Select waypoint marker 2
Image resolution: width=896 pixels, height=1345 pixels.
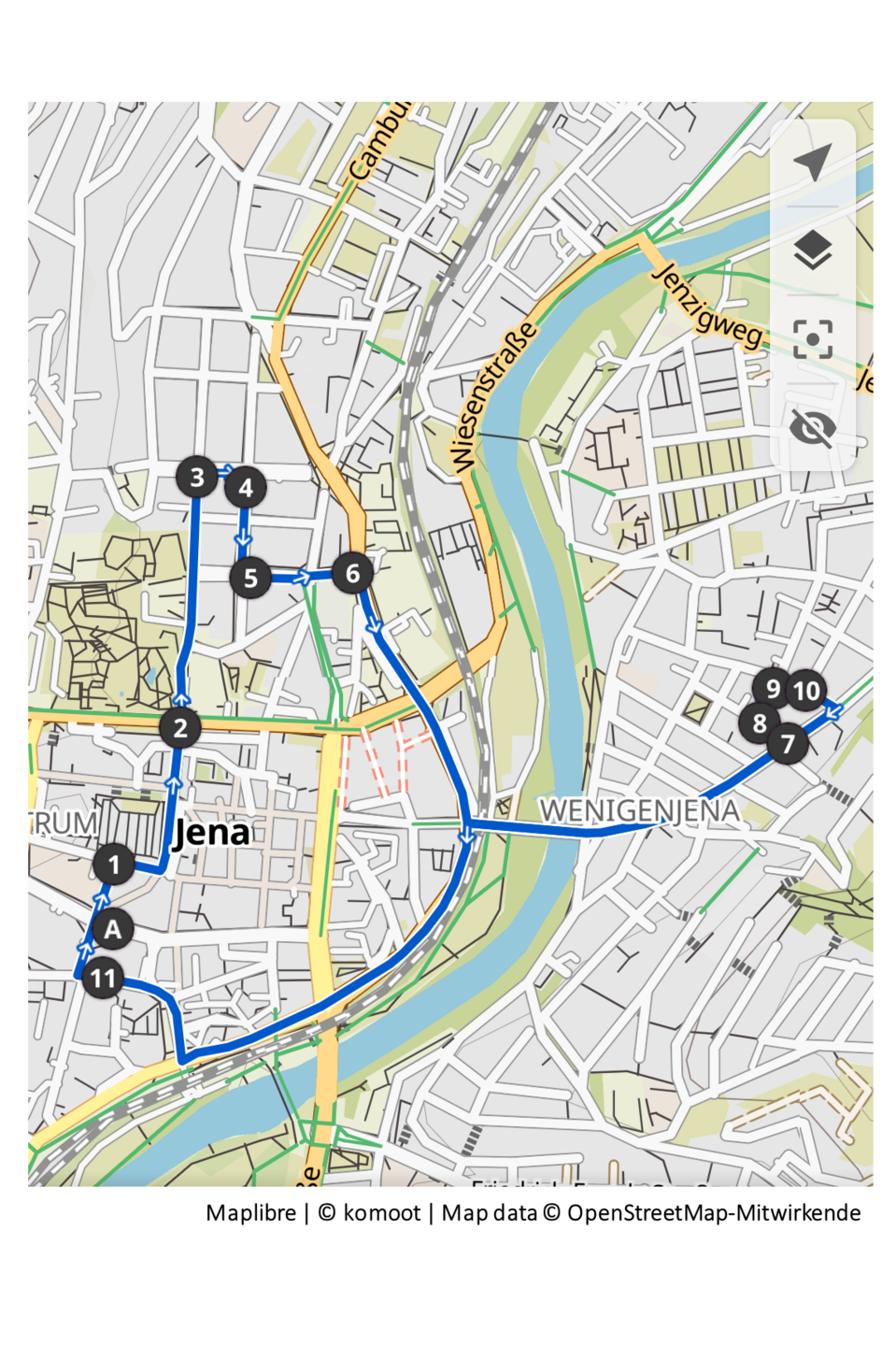pos(180,727)
